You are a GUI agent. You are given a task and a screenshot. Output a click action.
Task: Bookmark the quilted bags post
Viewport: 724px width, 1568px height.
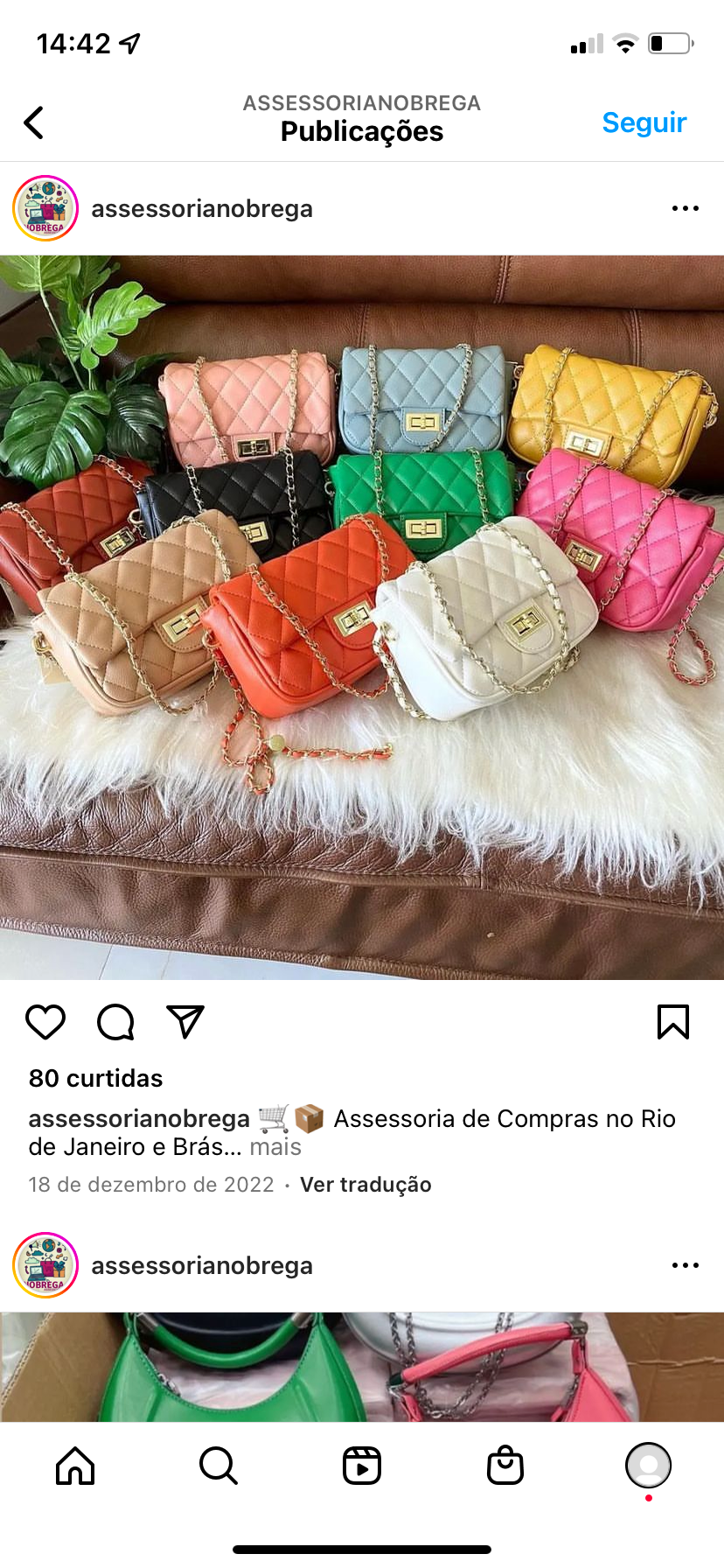(x=672, y=1022)
